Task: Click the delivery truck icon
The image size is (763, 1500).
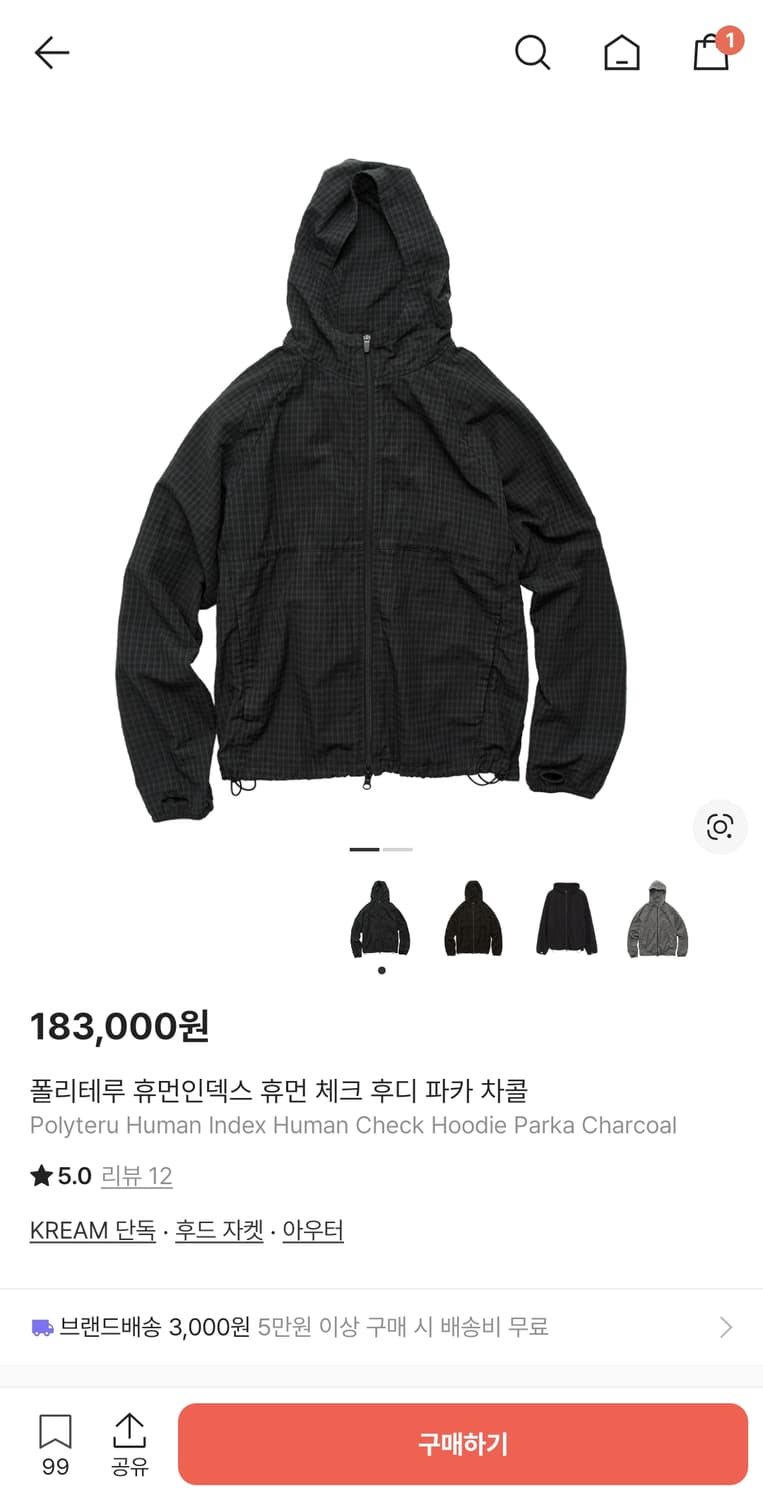Action: (x=43, y=1326)
